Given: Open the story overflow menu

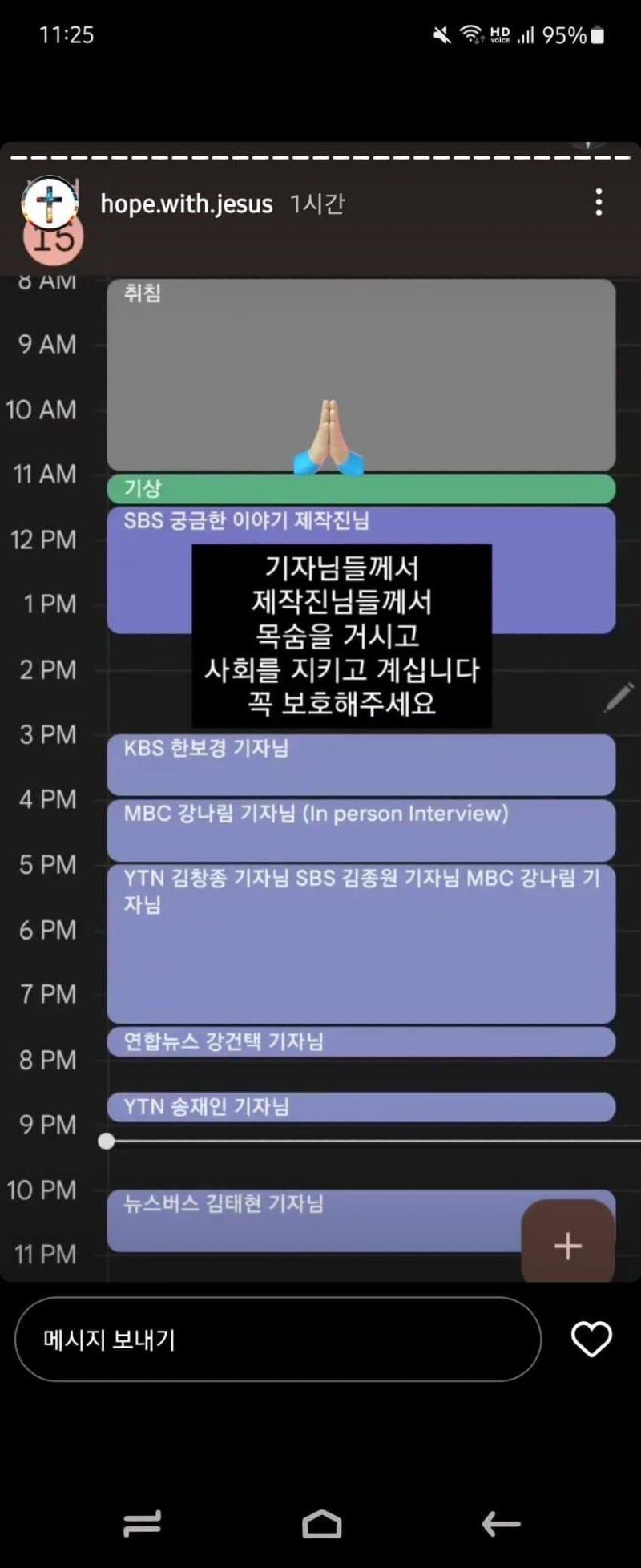Looking at the screenshot, I should (599, 202).
